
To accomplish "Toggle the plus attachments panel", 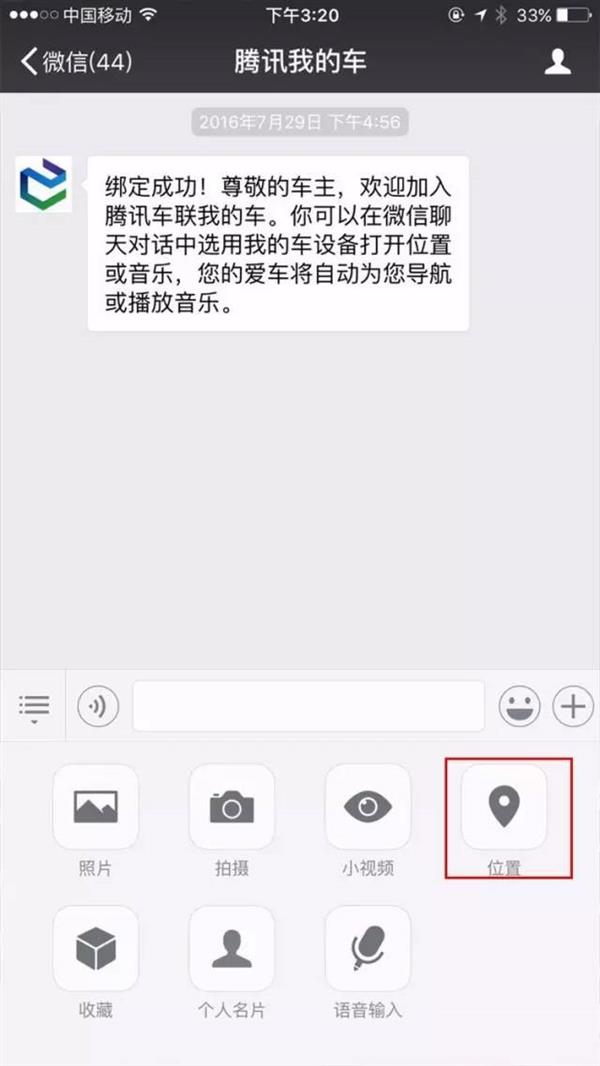I will (573, 707).
